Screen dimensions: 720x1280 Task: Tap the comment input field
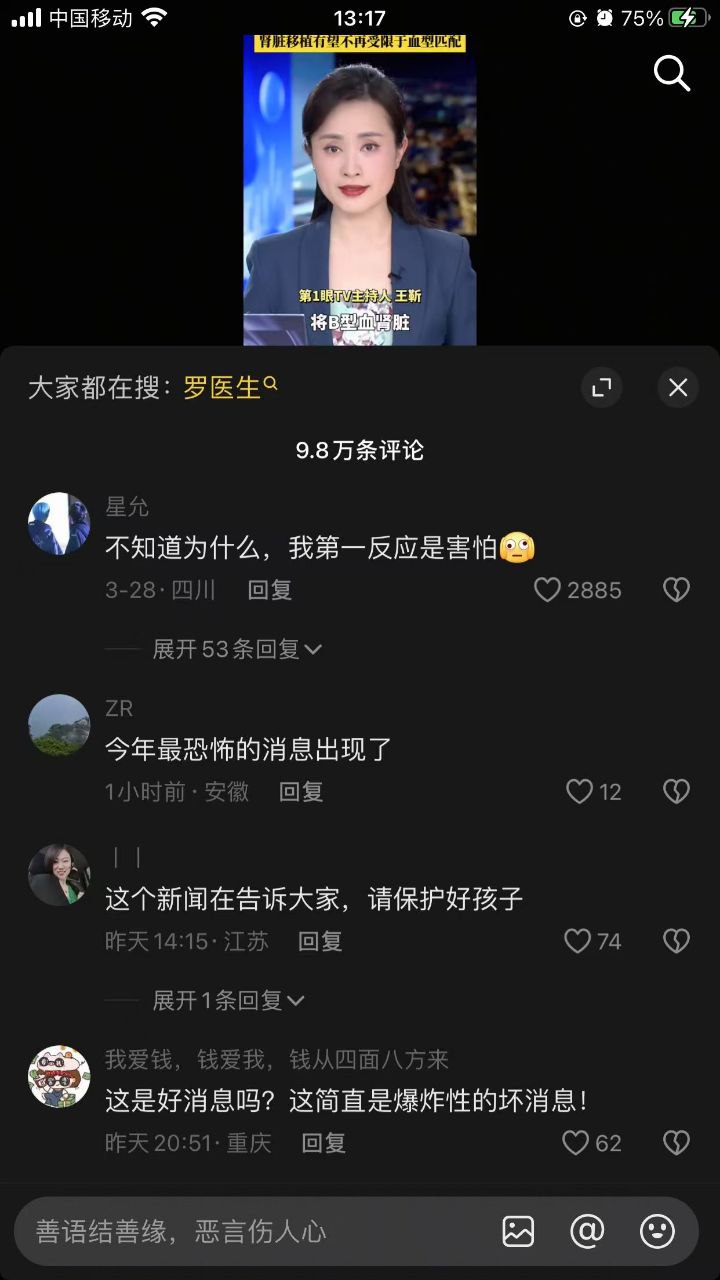click(250, 1231)
